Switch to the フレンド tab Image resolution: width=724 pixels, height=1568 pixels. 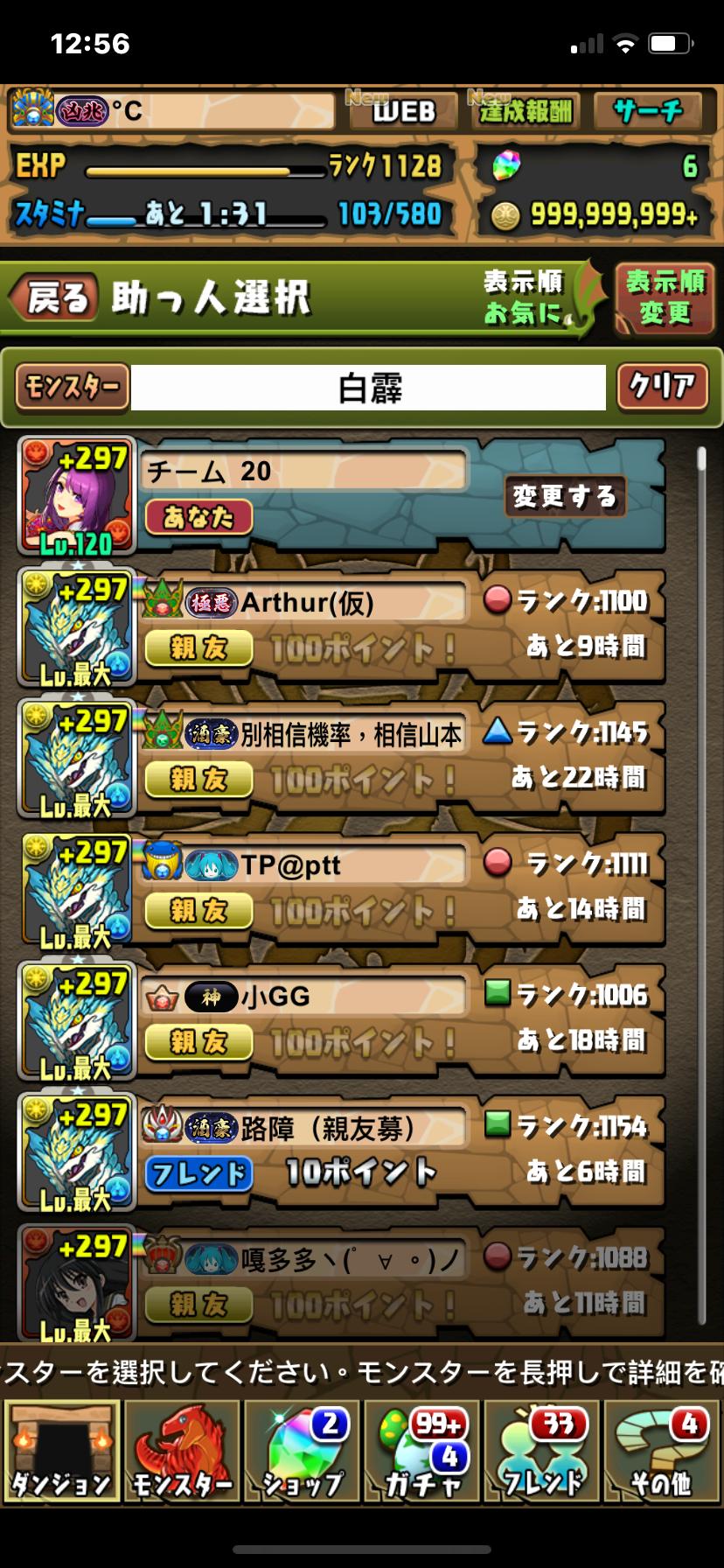click(x=542, y=1452)
